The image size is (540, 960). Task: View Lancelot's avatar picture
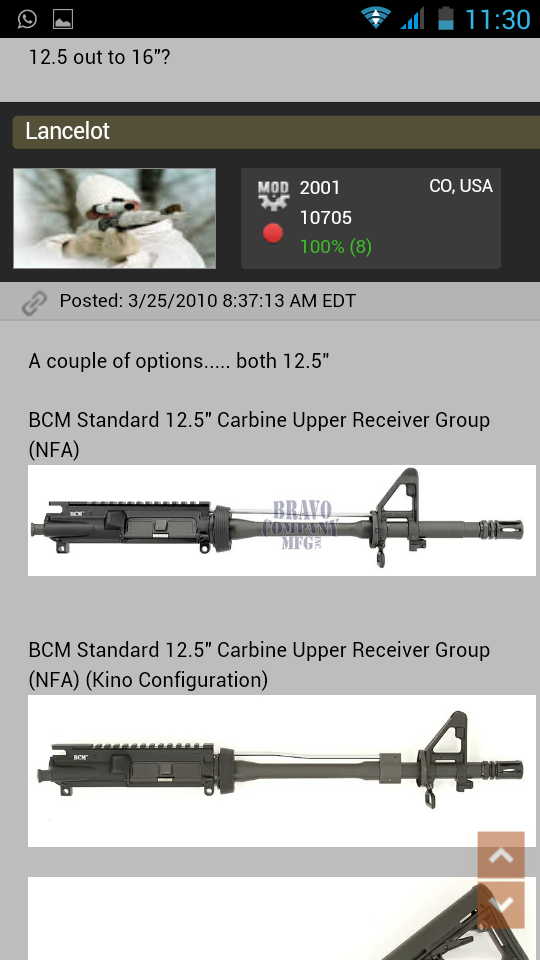(114, 218)
